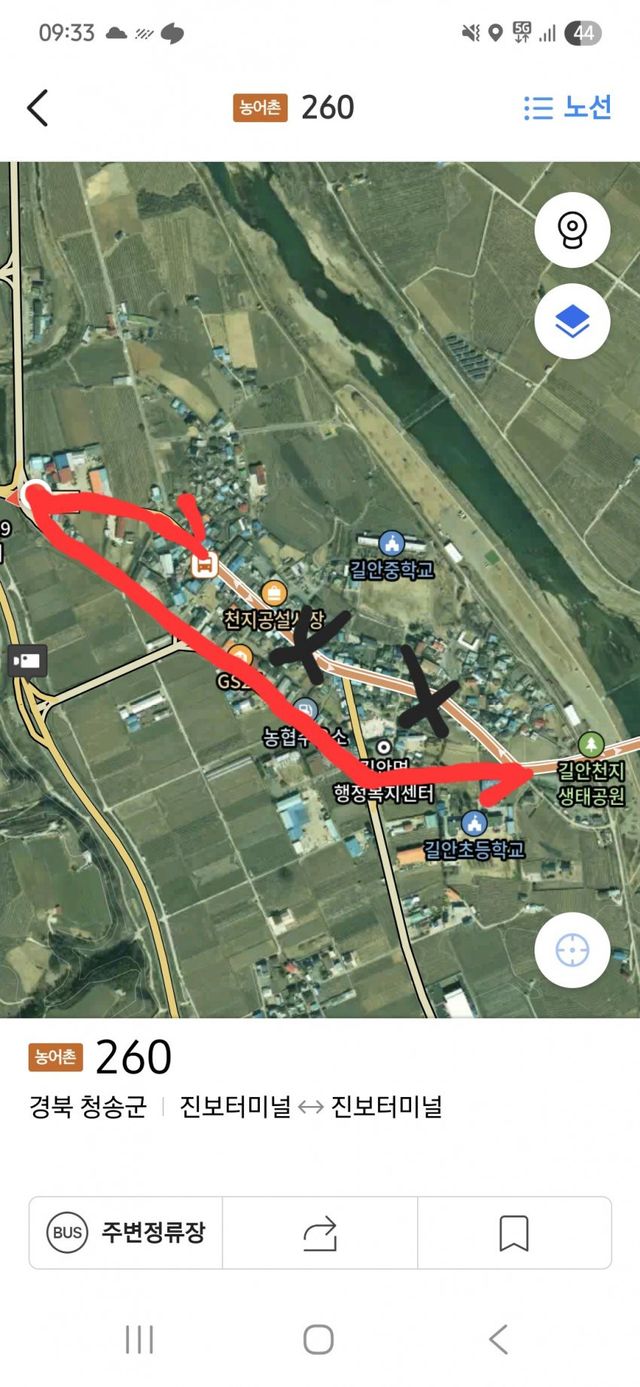
Task: Bookmark bus route 260
Action: 514,1233
